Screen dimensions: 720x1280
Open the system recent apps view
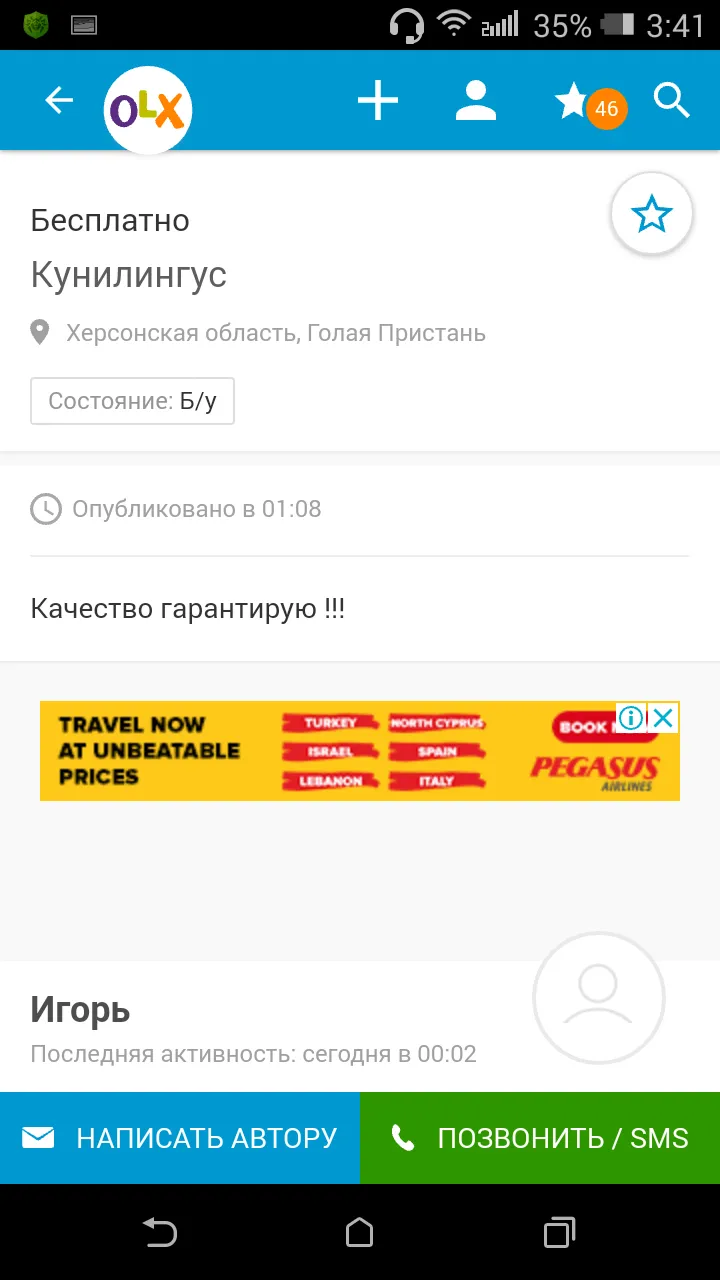coord(560,1232)
